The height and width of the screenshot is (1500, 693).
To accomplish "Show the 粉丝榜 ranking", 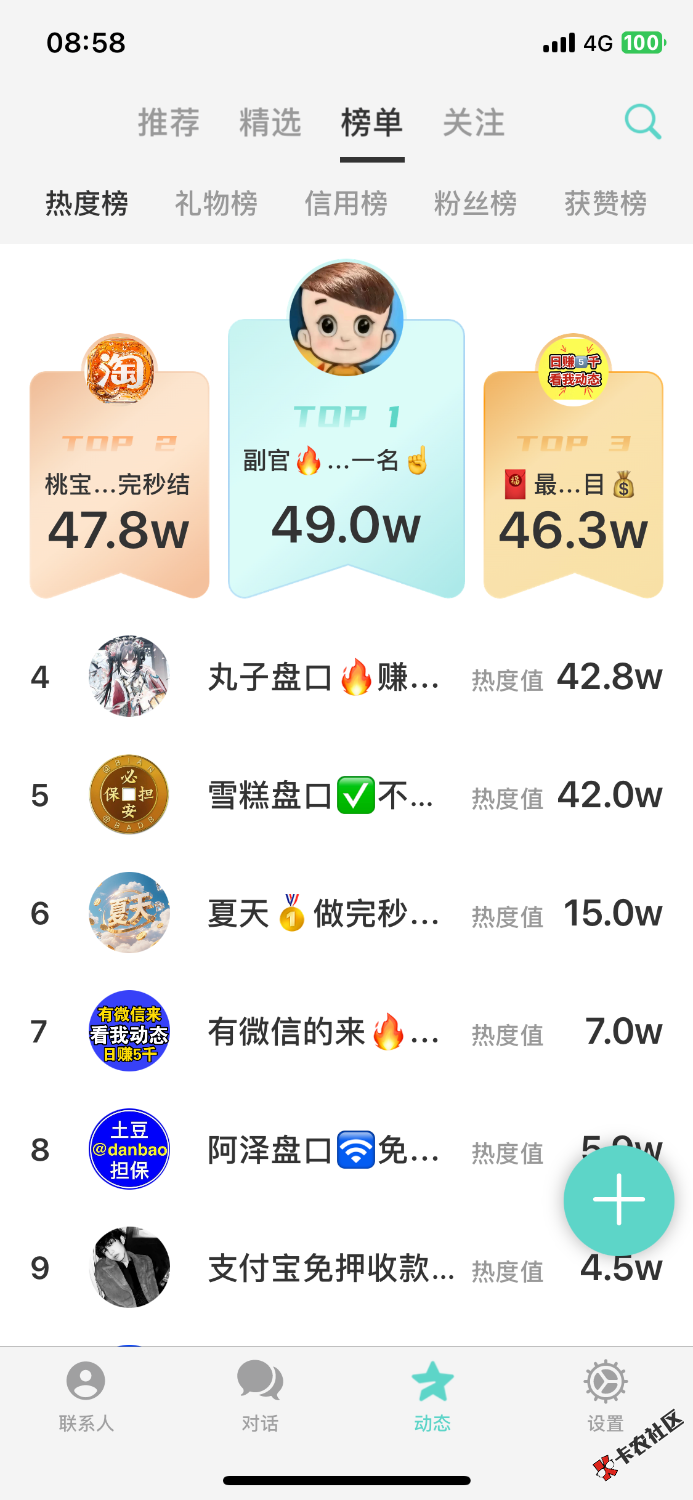I will (475, 204).
